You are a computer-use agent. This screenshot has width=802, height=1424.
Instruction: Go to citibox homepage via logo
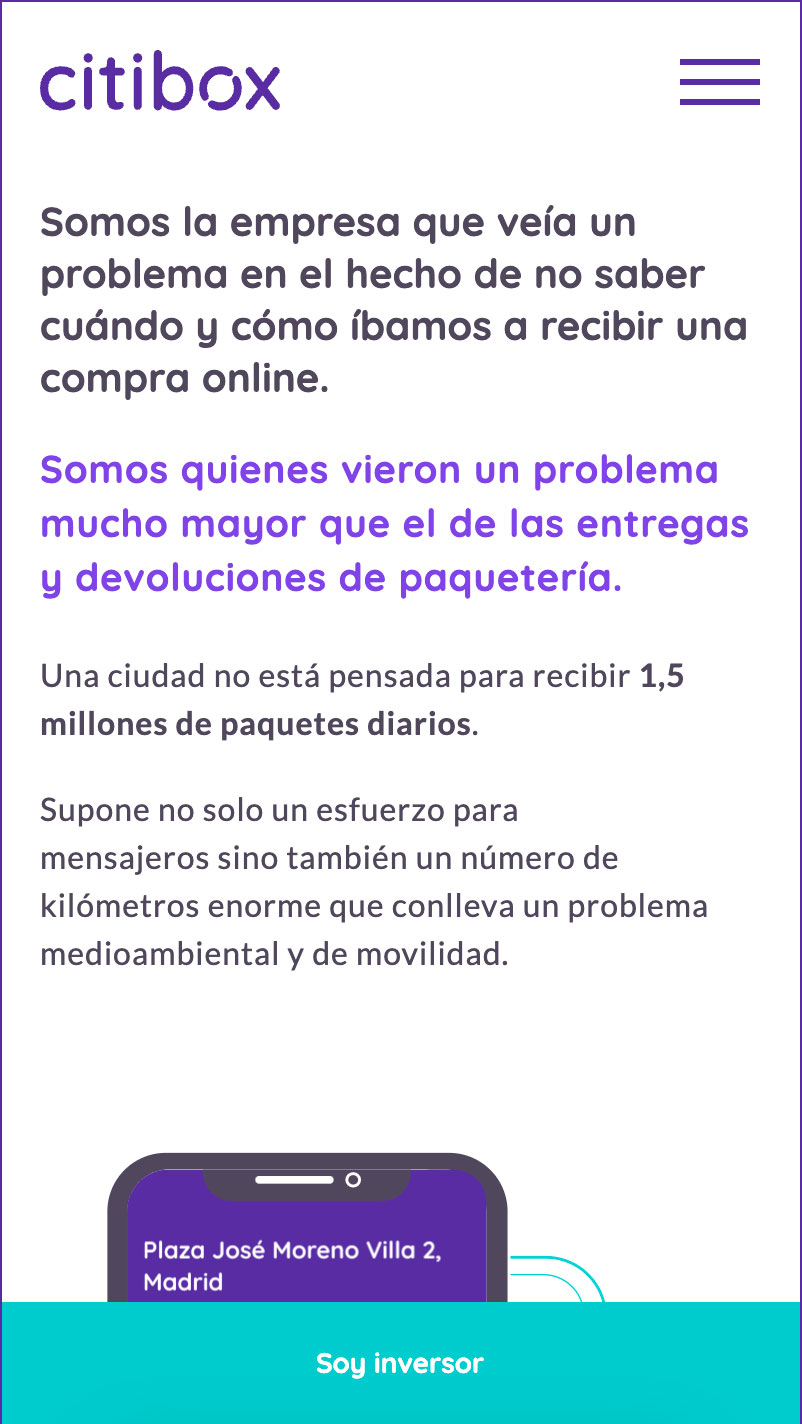[160, 82]
